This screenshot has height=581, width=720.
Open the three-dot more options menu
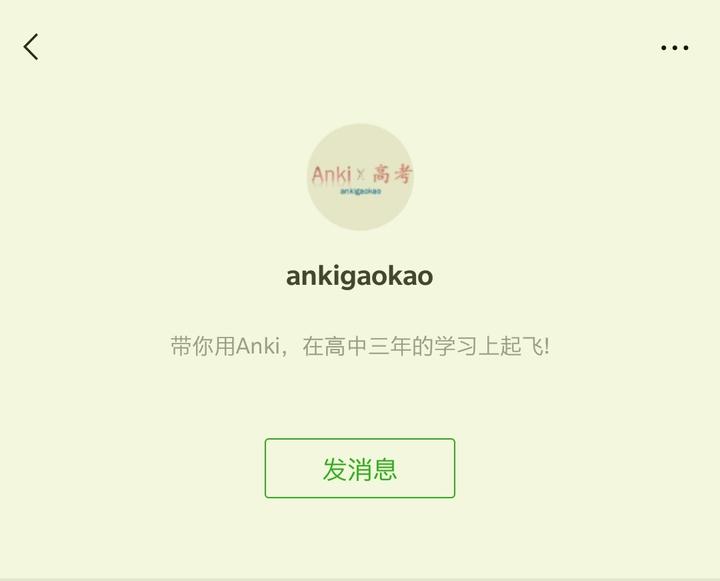(674, 47)
